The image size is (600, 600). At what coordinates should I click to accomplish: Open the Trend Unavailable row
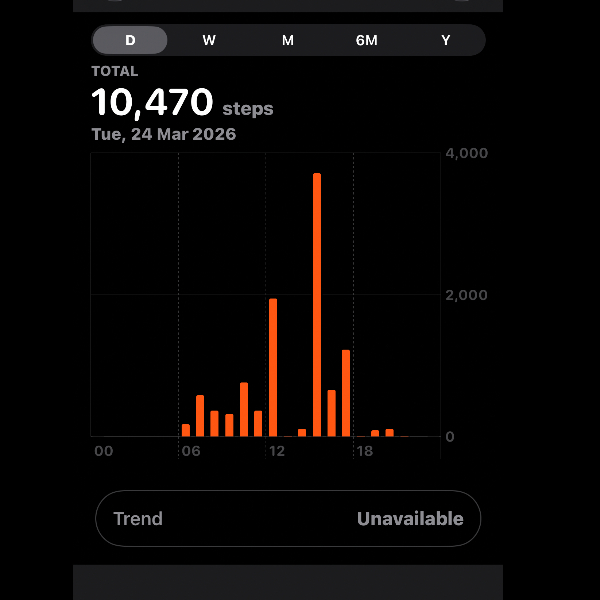point(288,518)
